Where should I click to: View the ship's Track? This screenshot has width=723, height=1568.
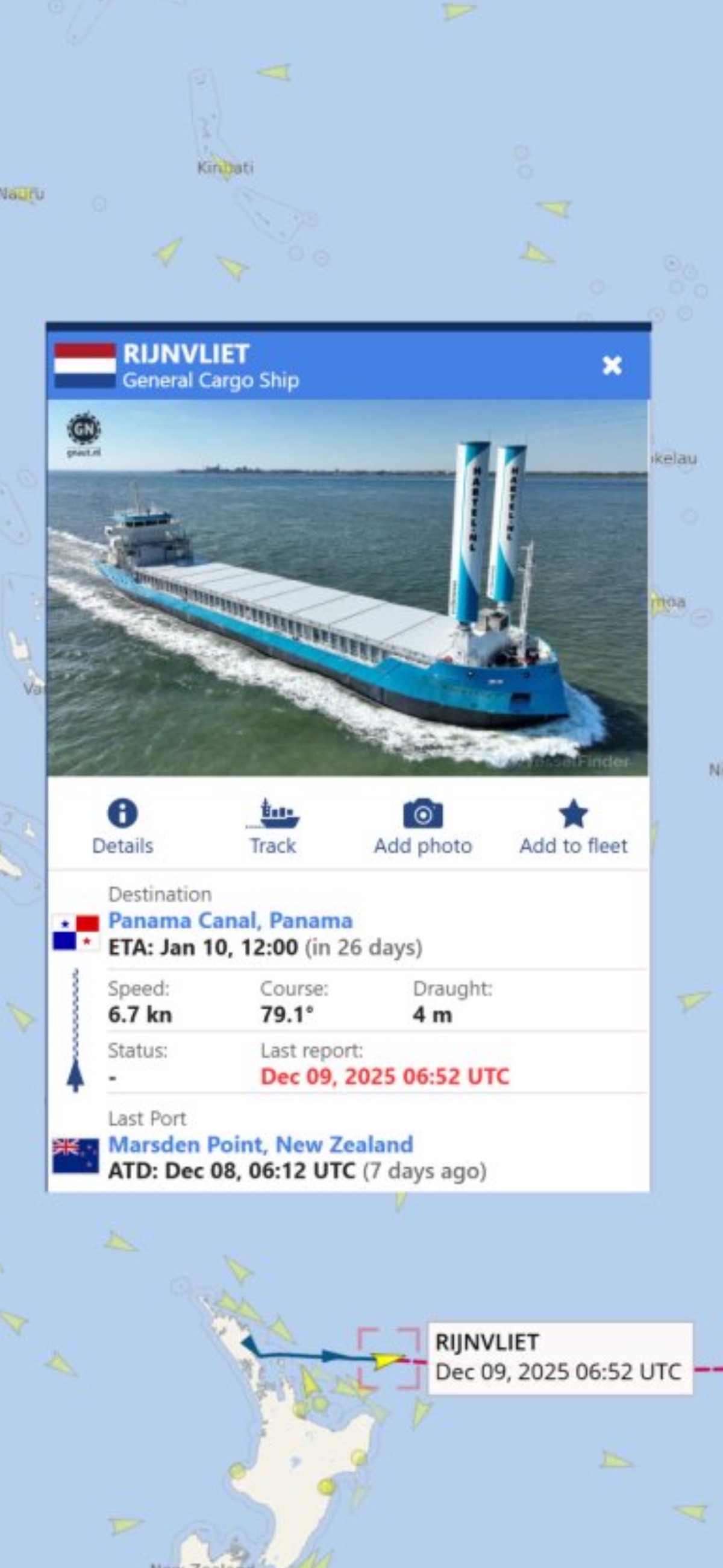click(273, 827)
